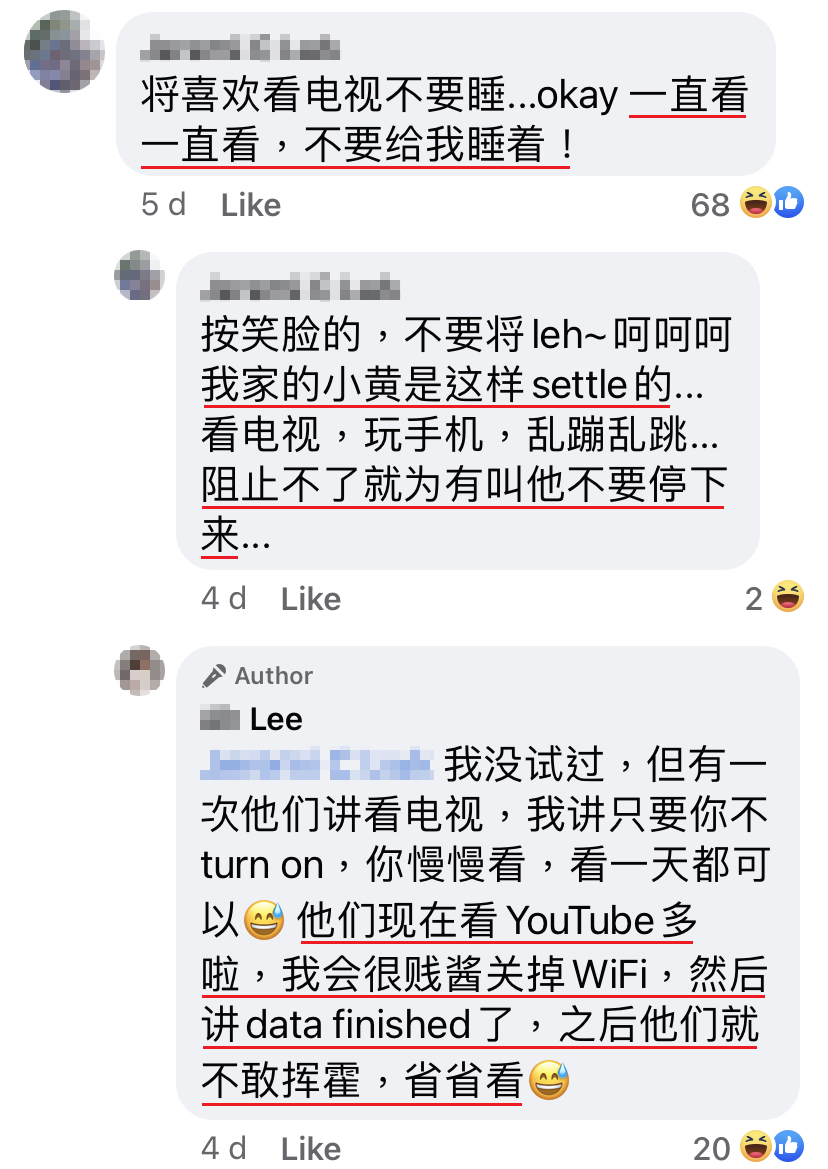
Task: View the 68 reactions on the top comment
Action: click(x=747, y=204)
